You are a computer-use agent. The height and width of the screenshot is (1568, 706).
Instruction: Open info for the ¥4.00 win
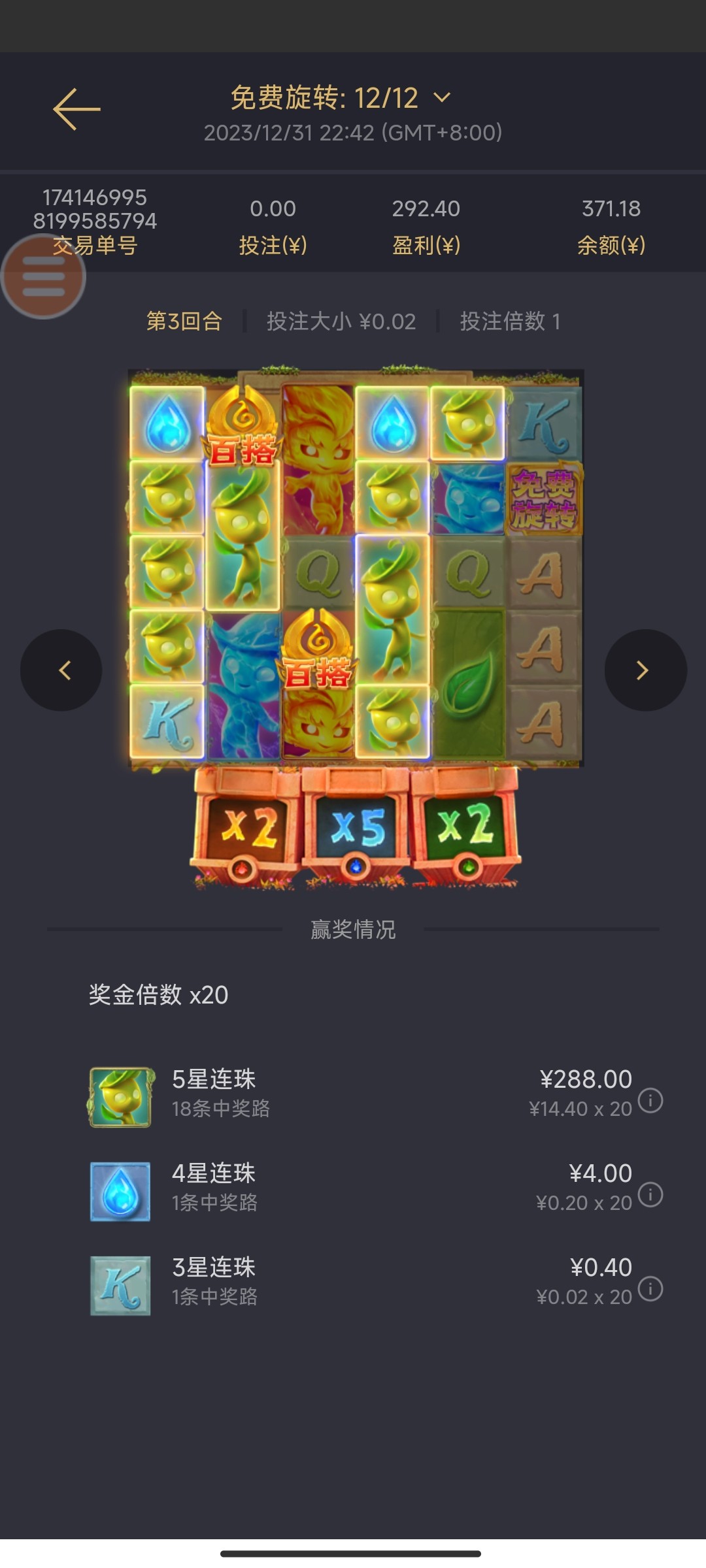(x=650, y=1195)
